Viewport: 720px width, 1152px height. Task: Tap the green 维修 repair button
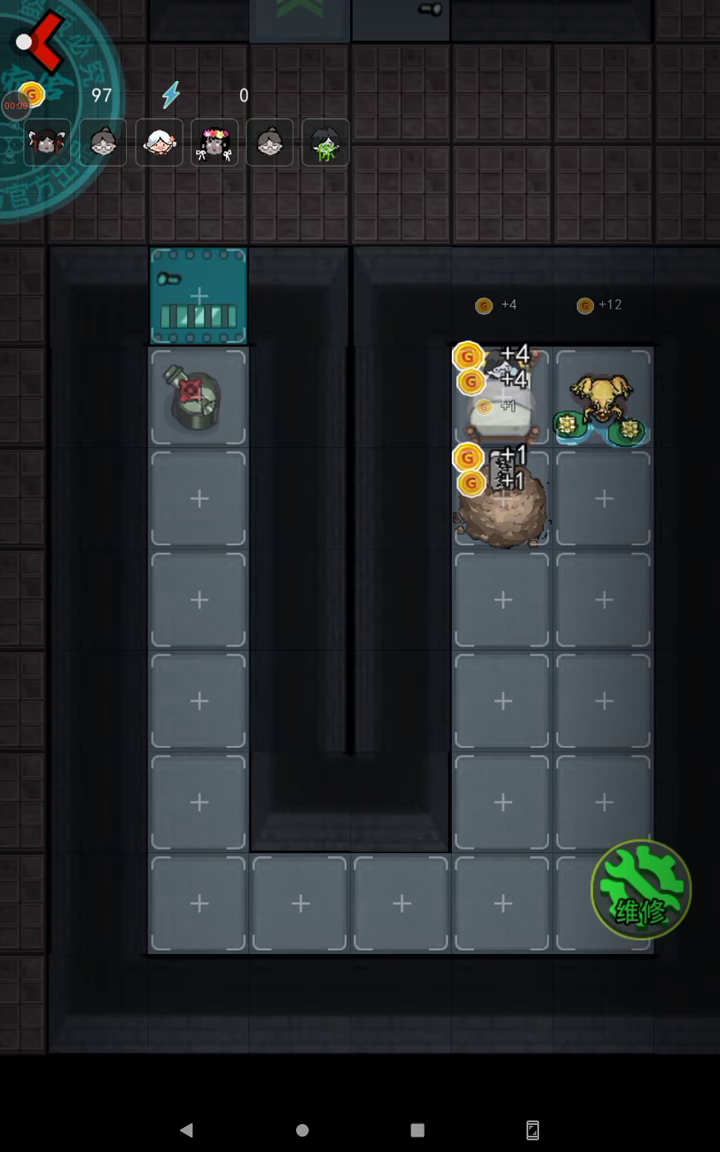(641, 890)
